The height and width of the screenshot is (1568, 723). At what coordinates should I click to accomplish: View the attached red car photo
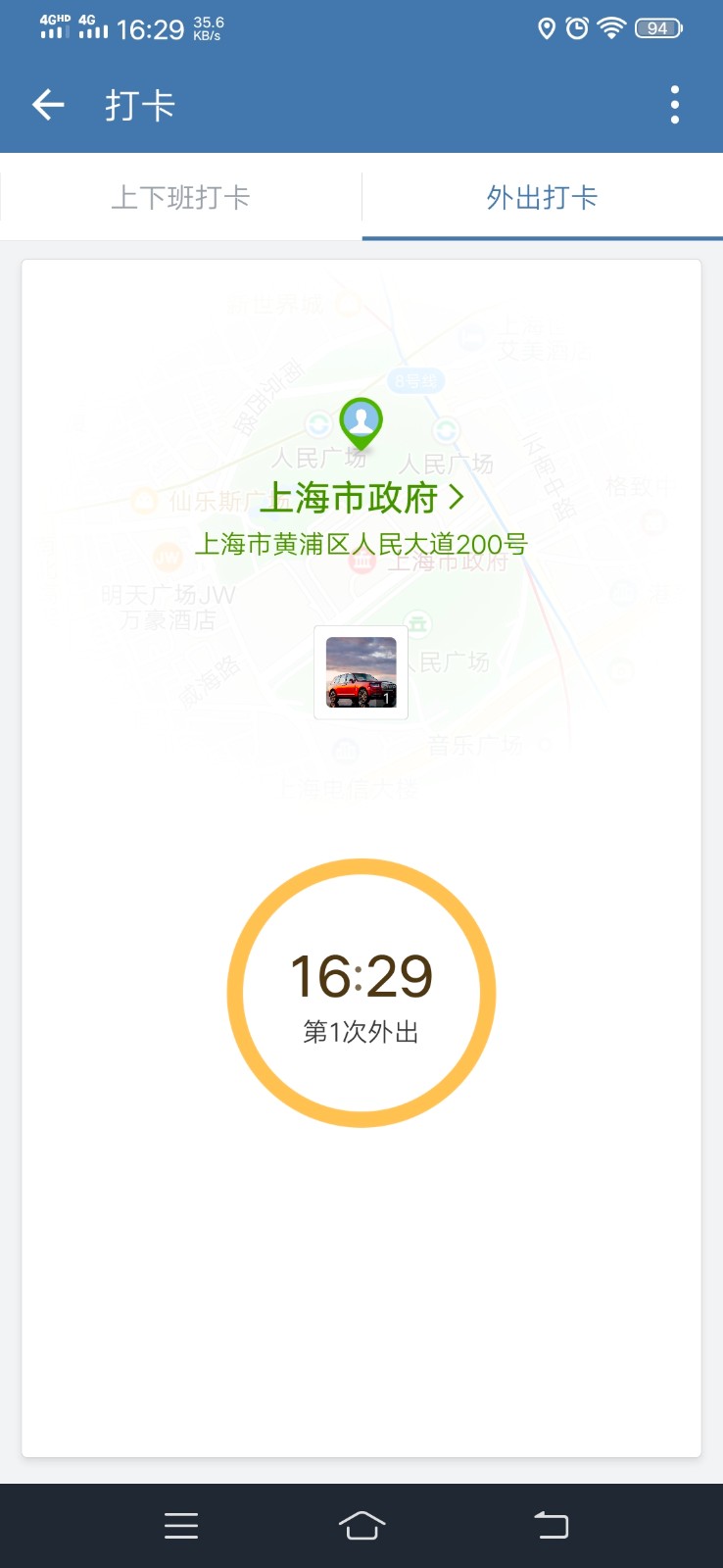(361, 672)
